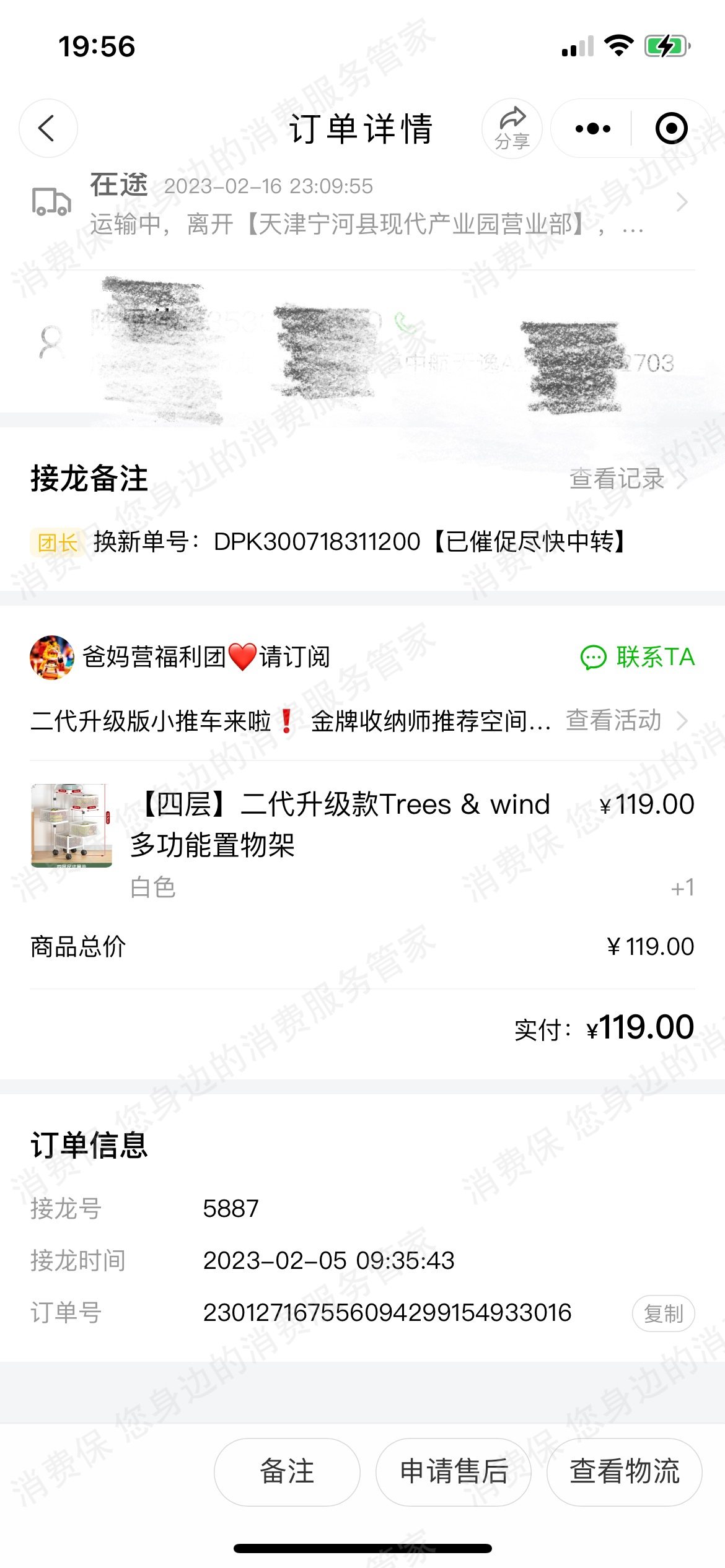Go back from order details
Viewport: 725px width, 1568px height.
[x=48, y=128]
